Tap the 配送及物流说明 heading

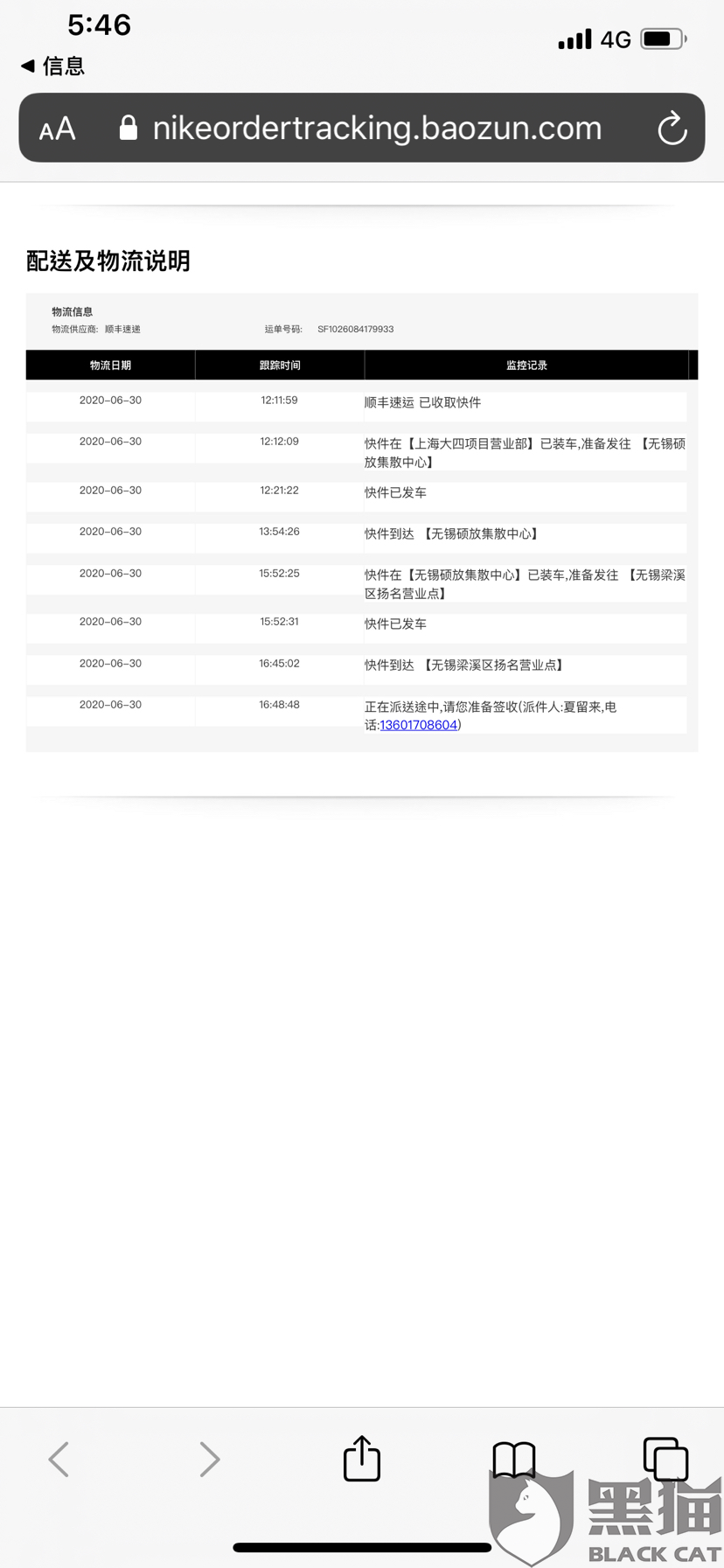click(x=109, y=261)
